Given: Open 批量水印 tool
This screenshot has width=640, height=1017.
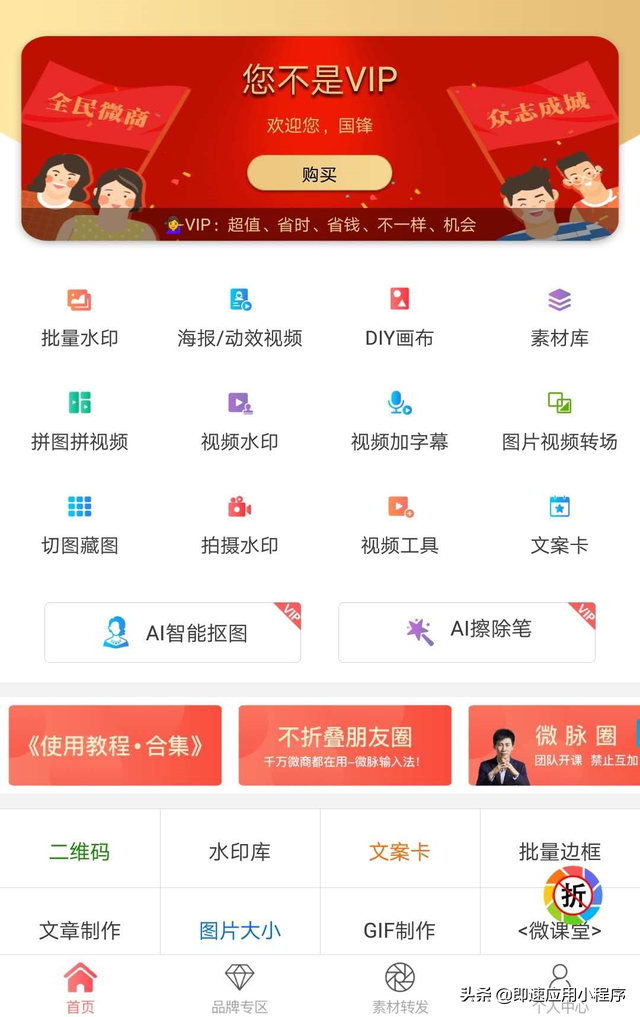Looking at the screenshot, I should (80, 317).
